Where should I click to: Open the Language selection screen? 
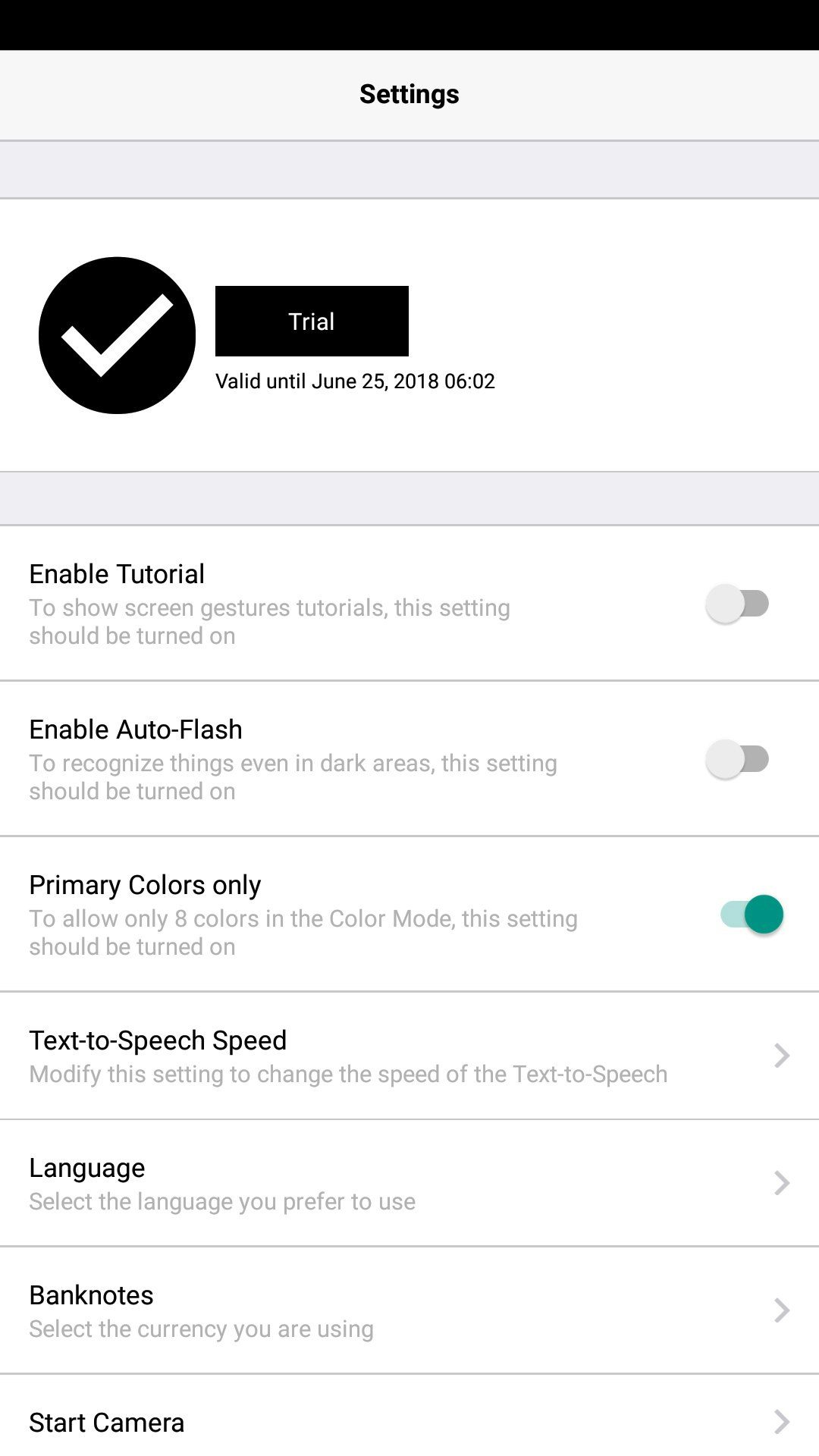[409, 1182]
